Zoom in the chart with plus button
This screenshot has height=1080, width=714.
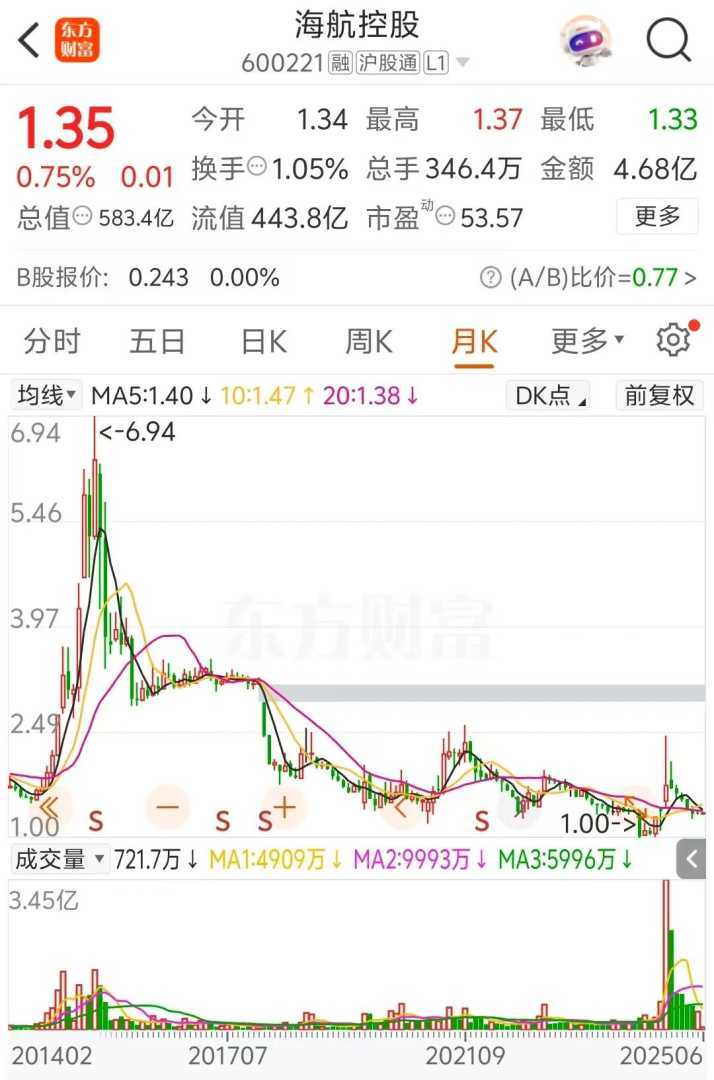pos(285,806)
